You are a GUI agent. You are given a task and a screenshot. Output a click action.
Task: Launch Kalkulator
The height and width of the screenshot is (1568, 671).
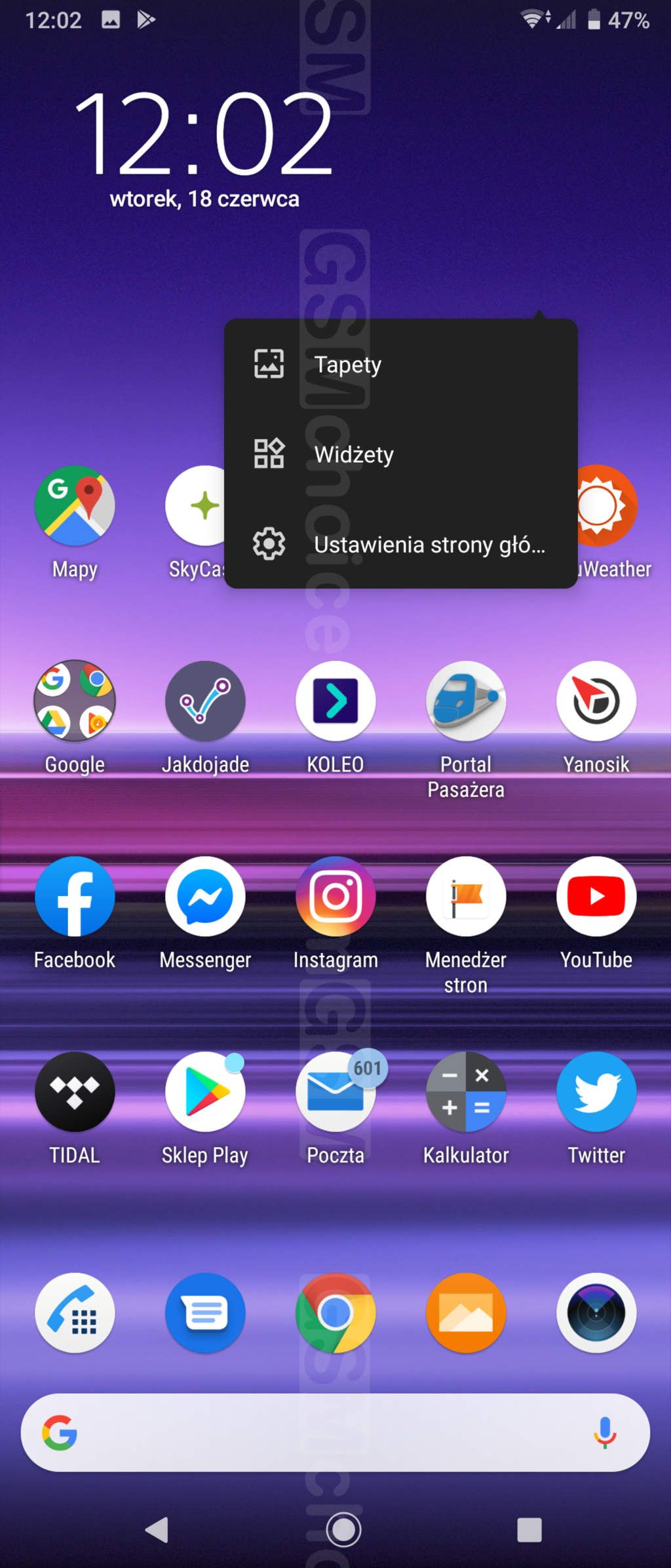(x=466, y=1092)
